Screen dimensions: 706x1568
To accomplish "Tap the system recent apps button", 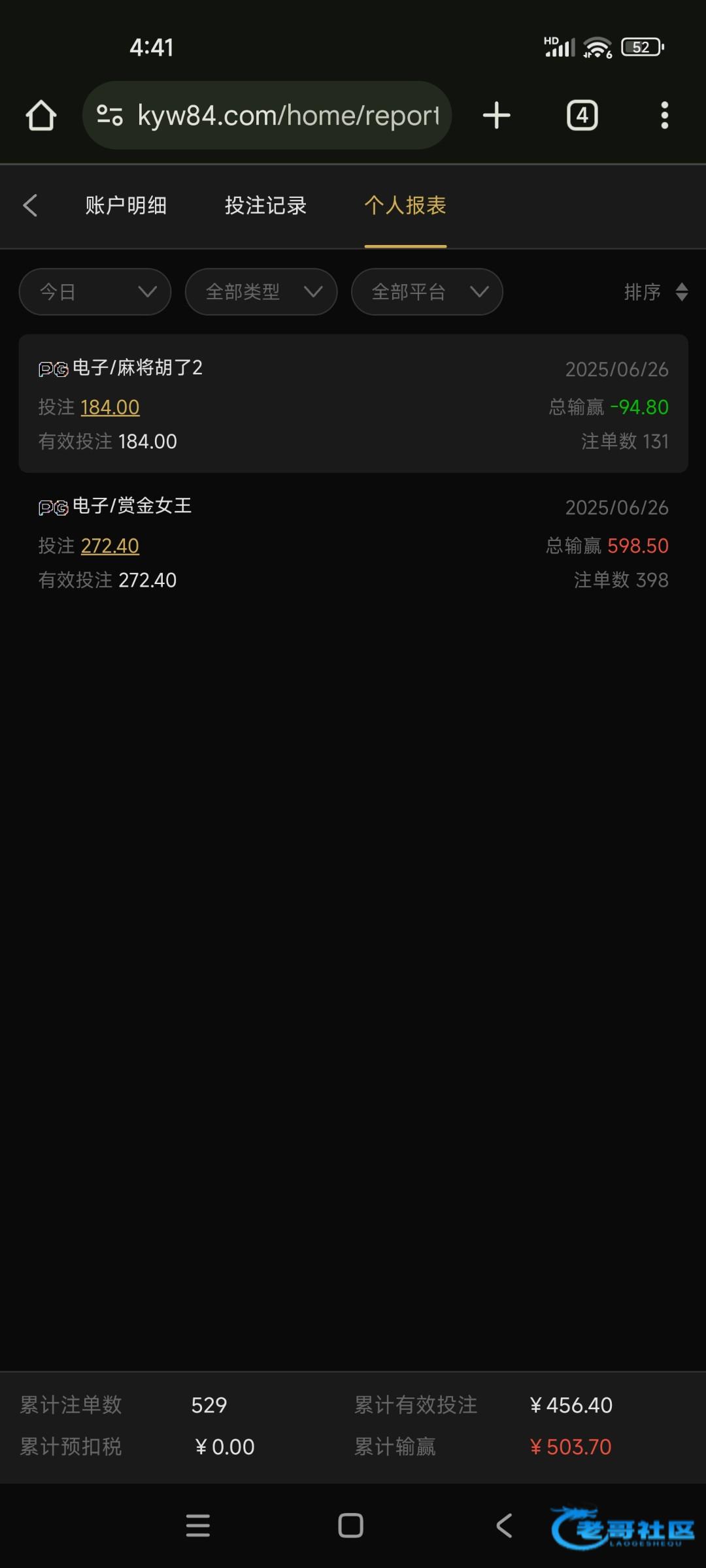I will point(198,1526).
